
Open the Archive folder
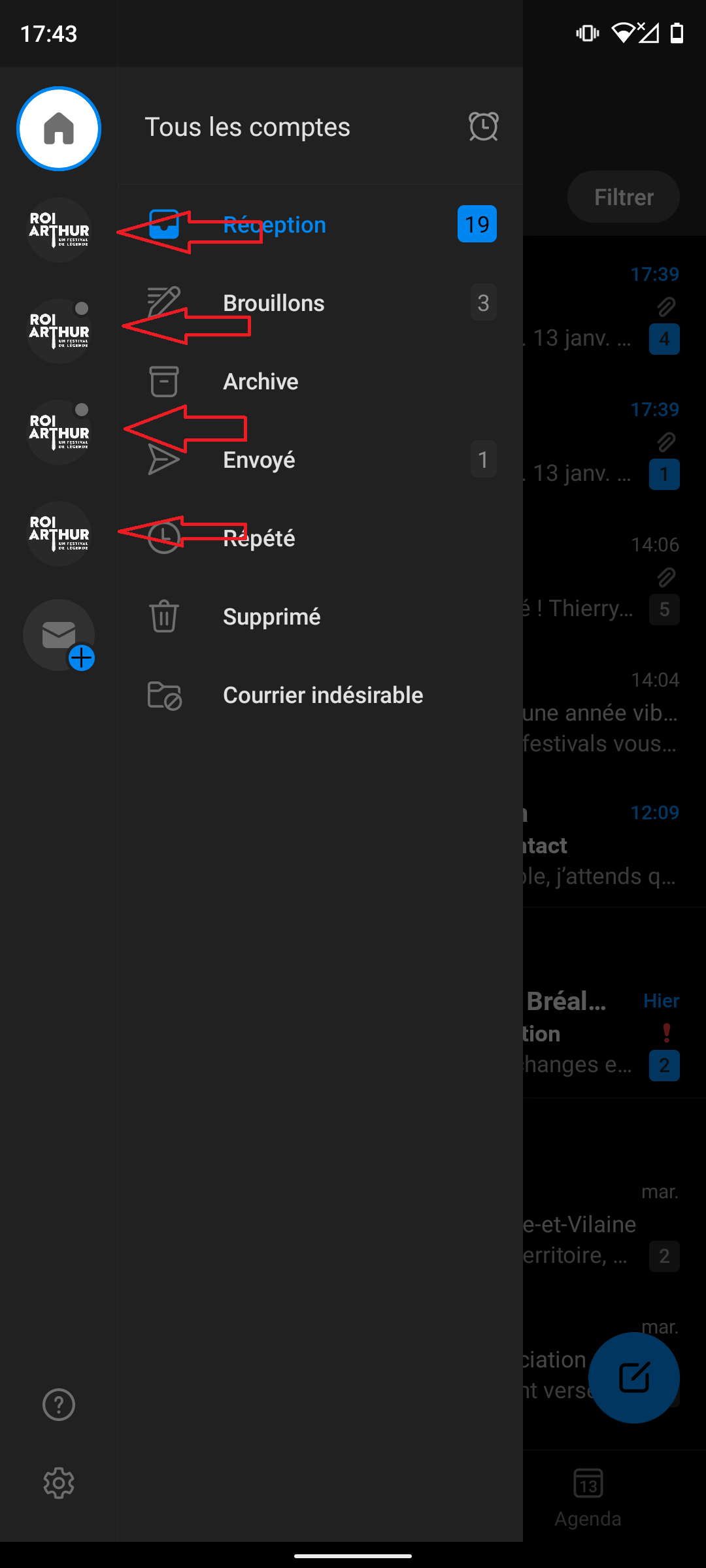tap(260, 382)
